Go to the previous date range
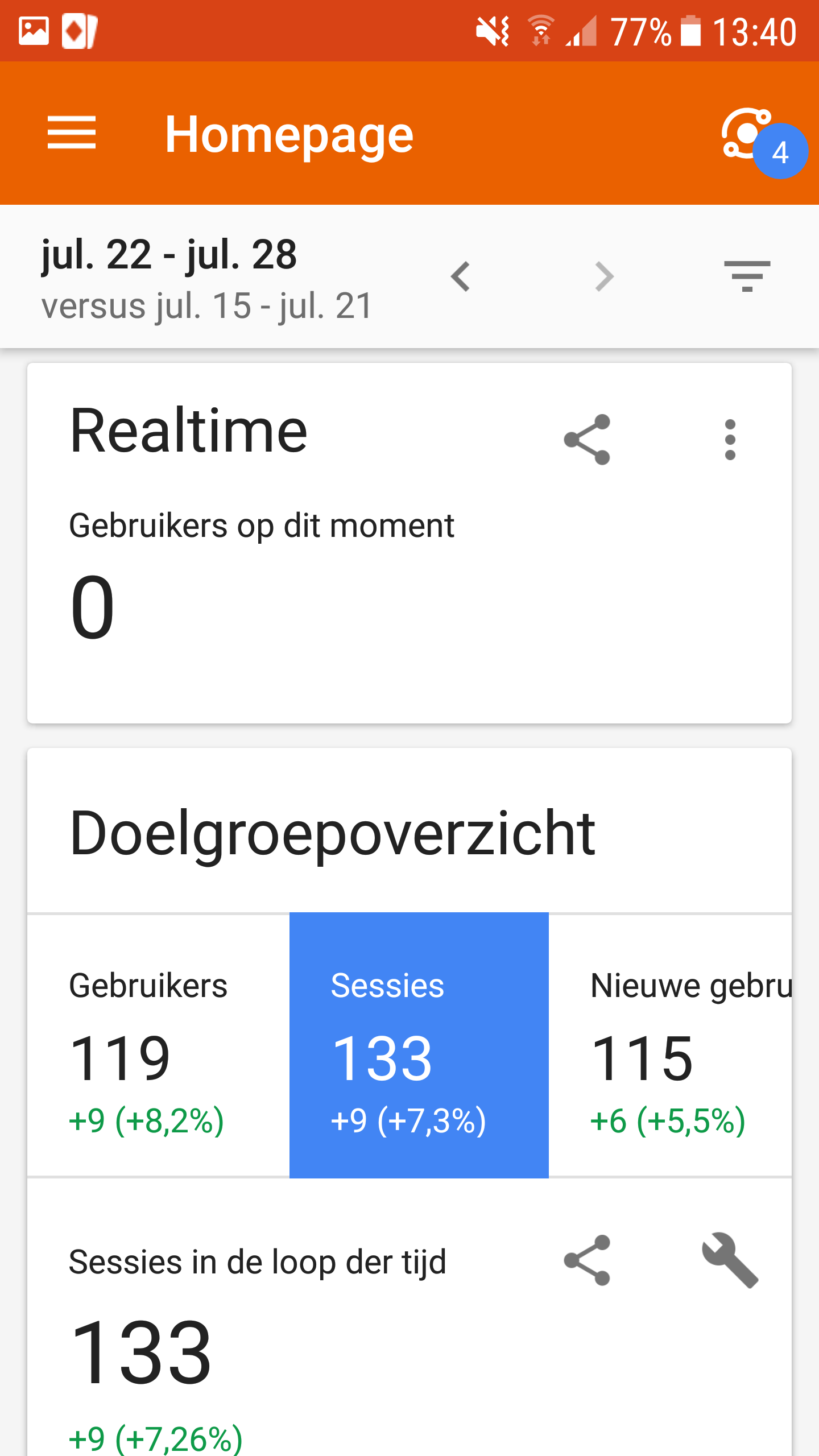This screenshot has height=1456, width=819. point(460,276)
